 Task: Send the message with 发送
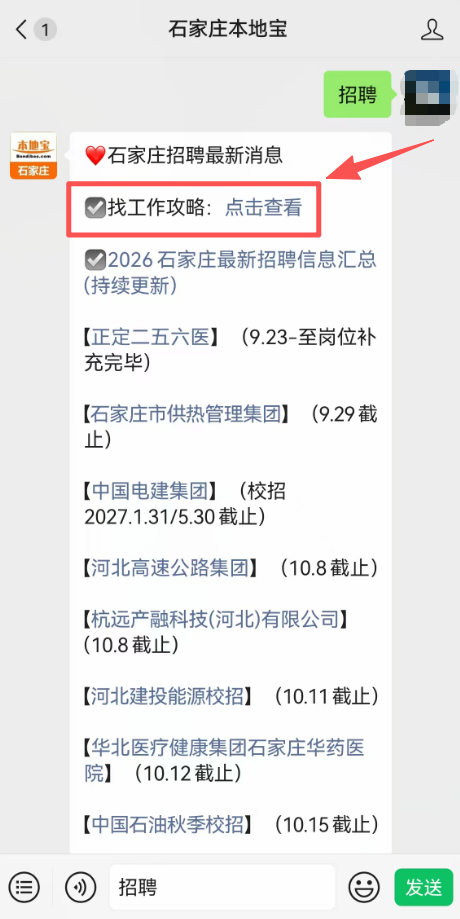point(424,887)
